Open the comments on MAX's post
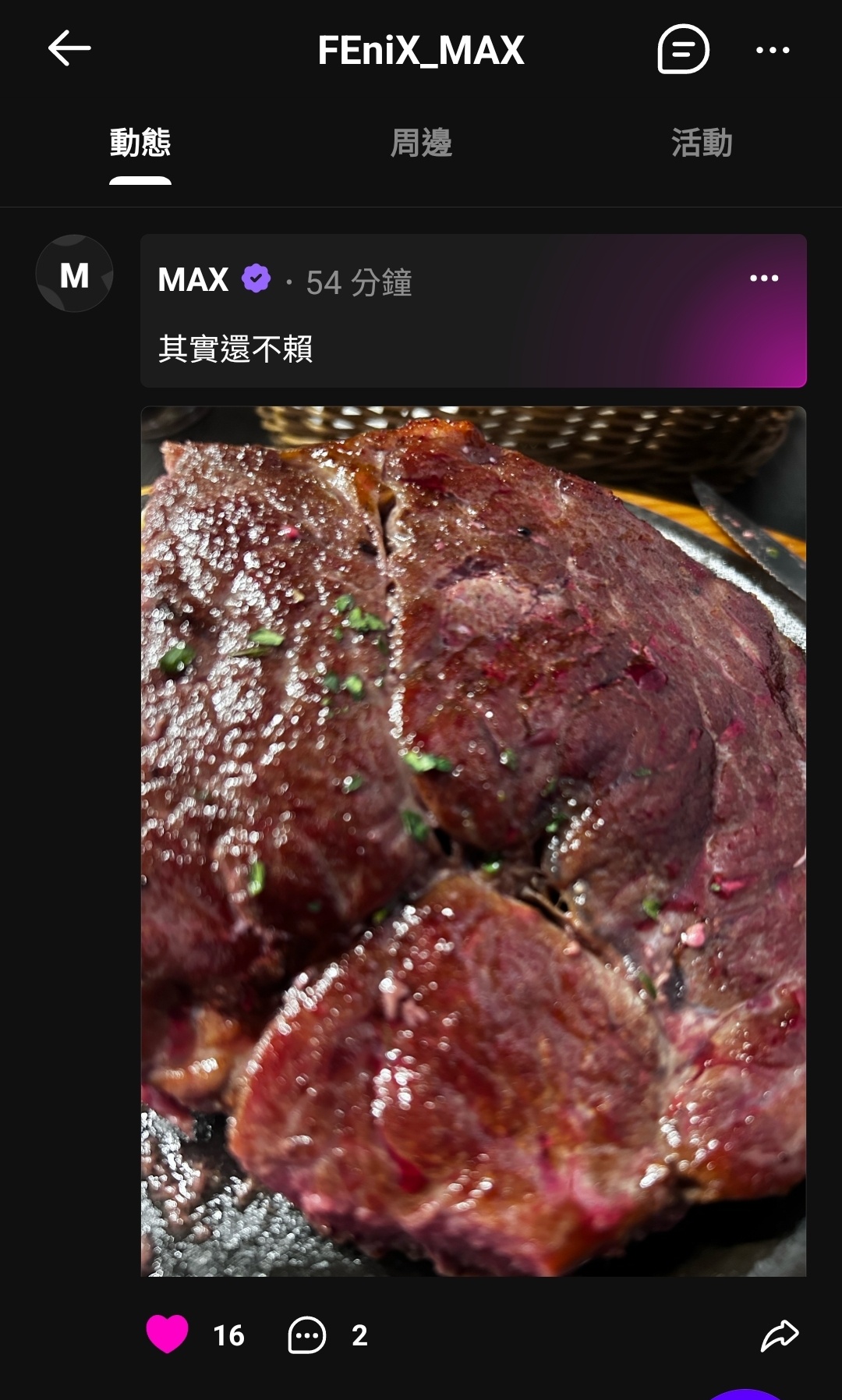The image size is (842, 1400). pyautogui.click(x=306, y=1335)
